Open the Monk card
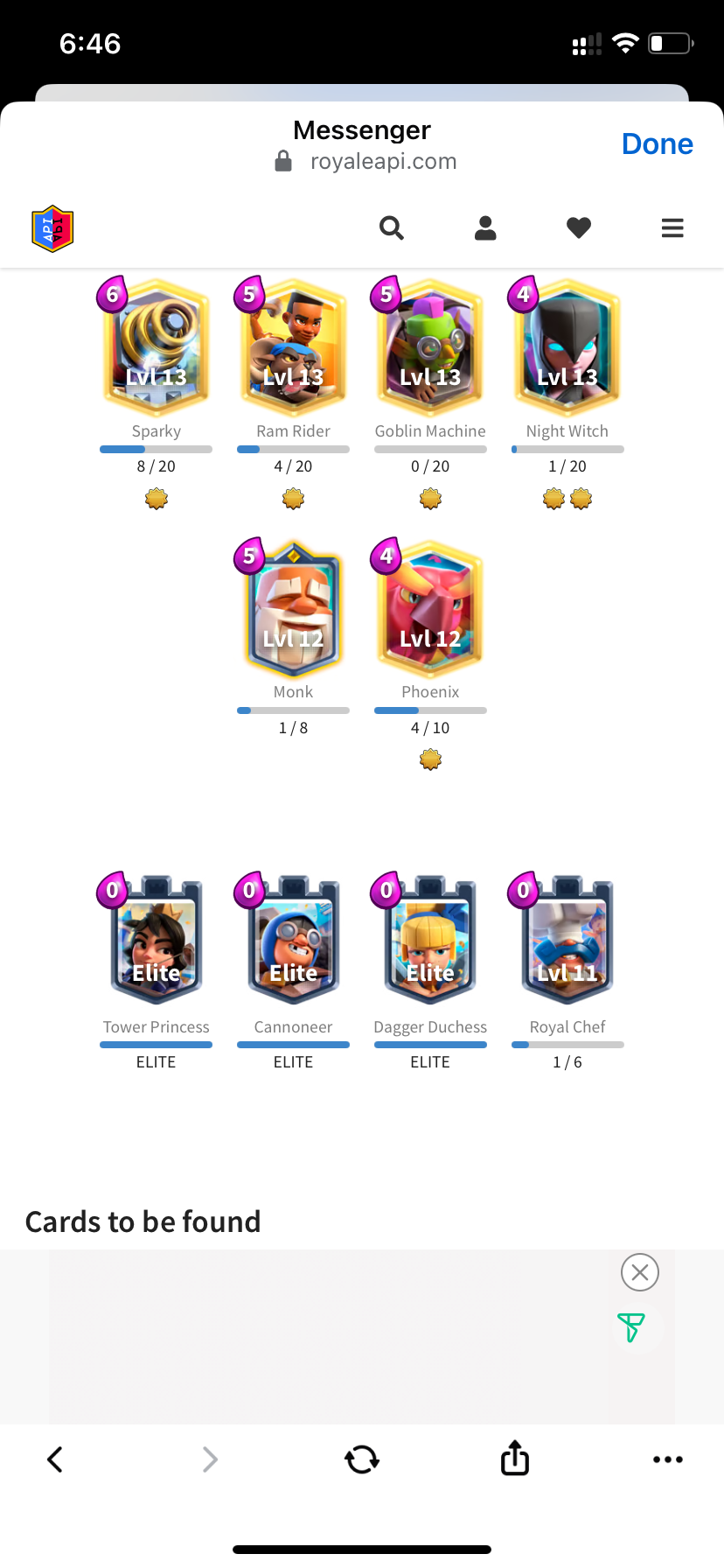The image size is (724, 1568). tap(294, 609)
